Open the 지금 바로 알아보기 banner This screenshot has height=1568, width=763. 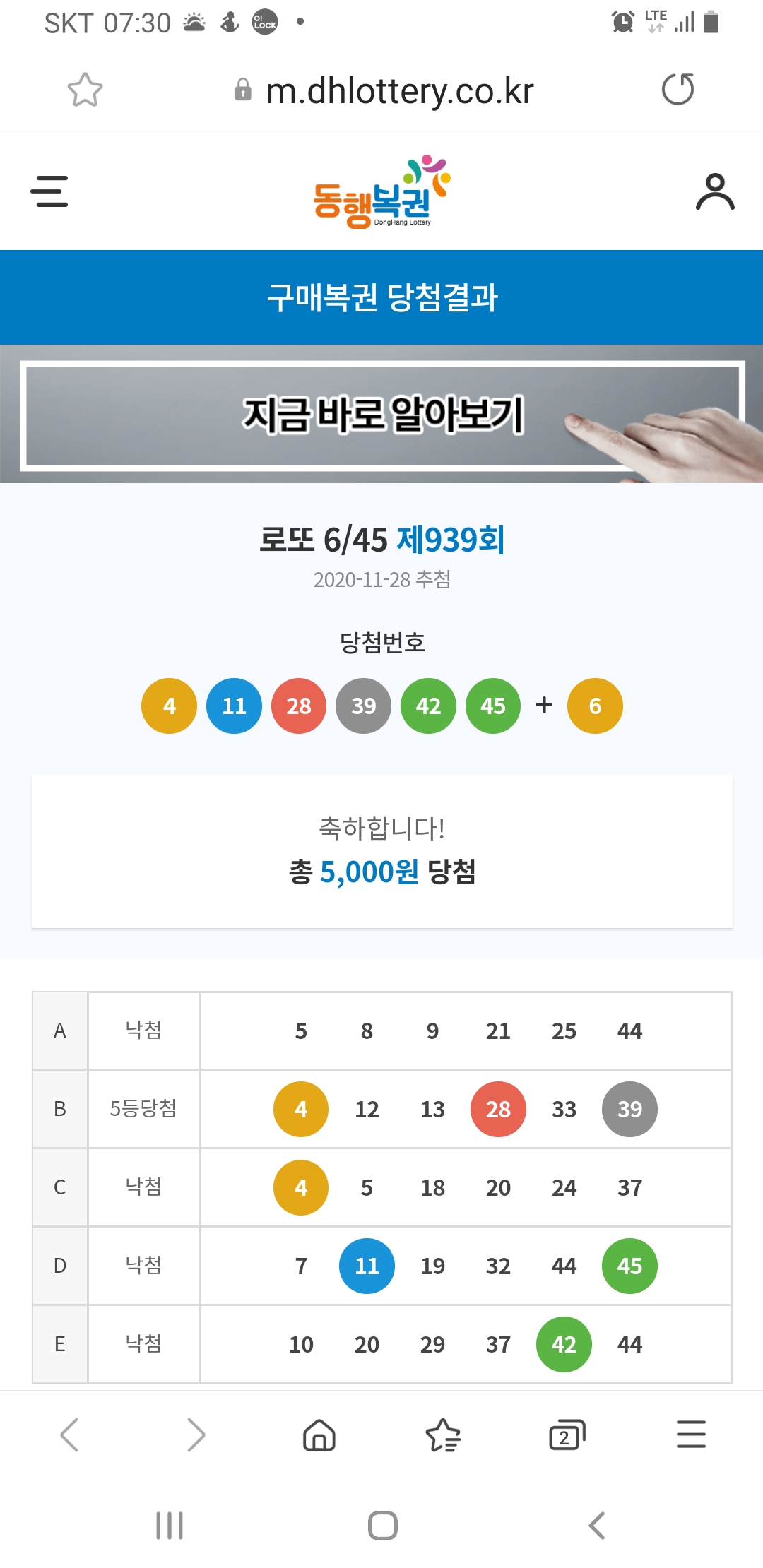(x=381, y=415)
